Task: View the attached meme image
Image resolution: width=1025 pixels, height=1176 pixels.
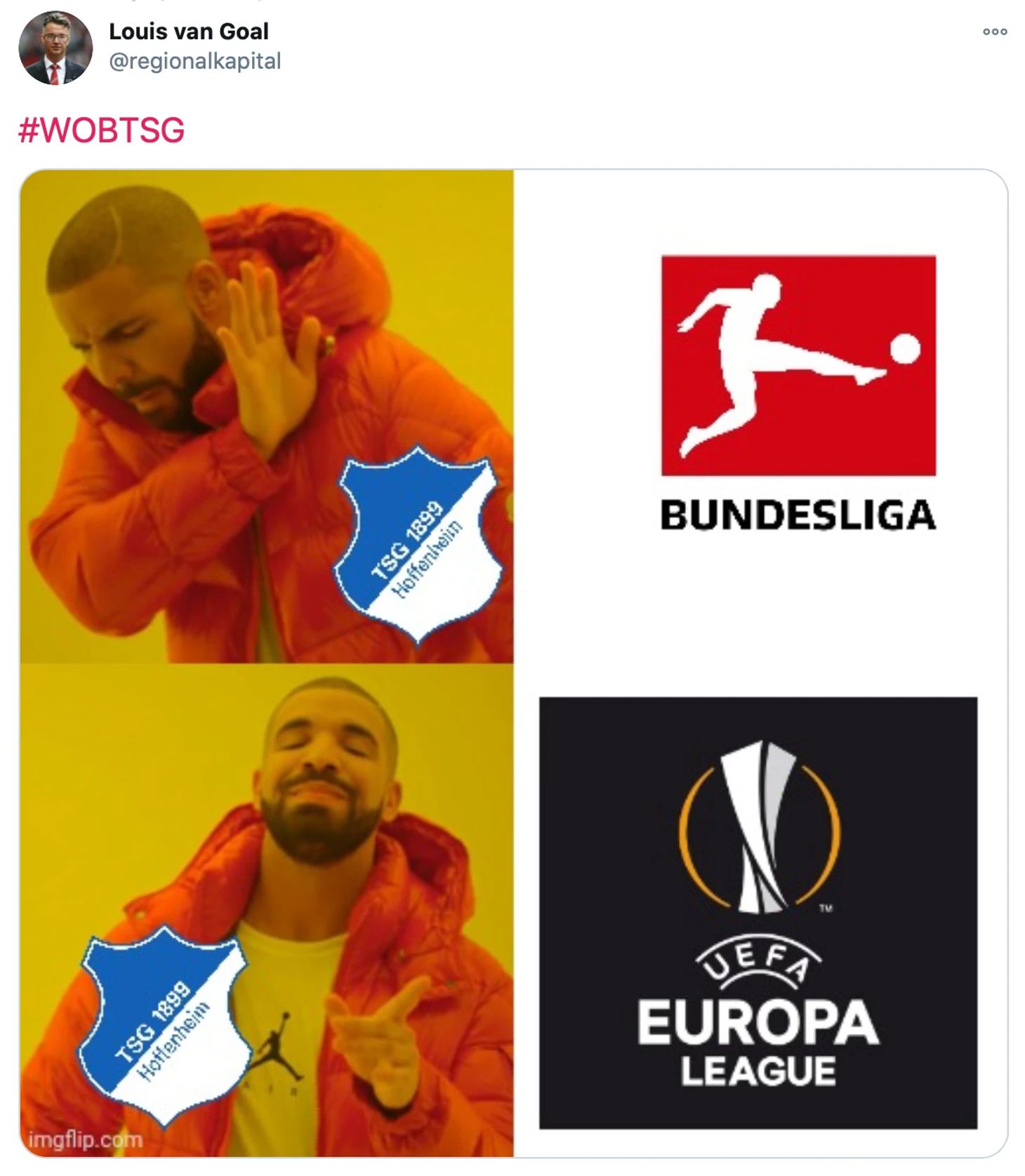Action: point(513,663)
